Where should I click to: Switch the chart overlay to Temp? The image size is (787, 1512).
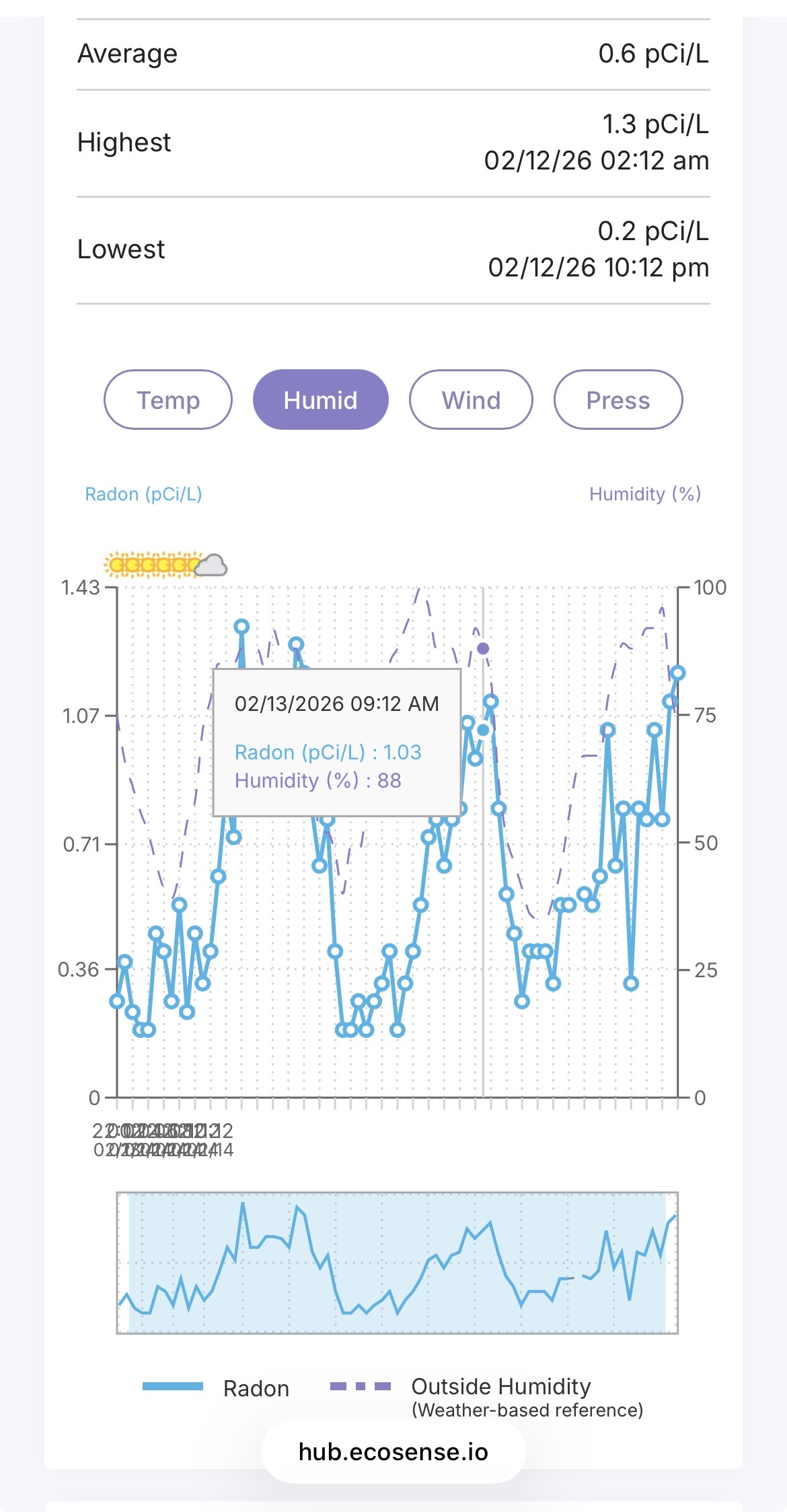[x=168, y=400]
